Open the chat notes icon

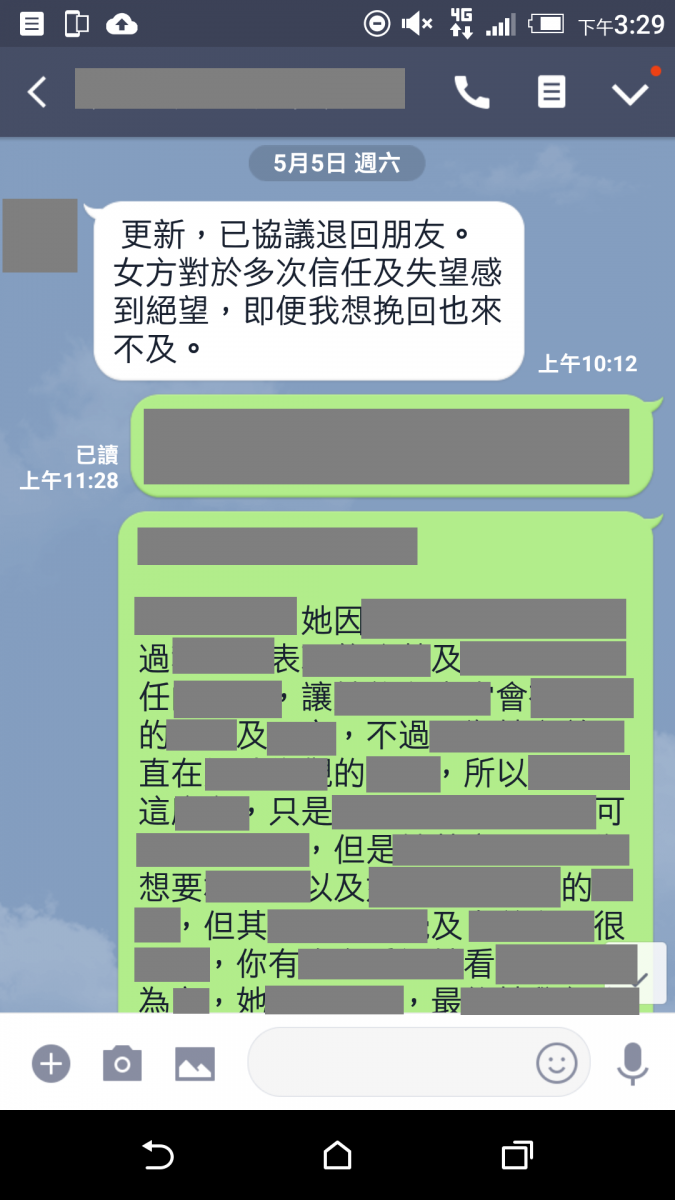click(551, 92)
